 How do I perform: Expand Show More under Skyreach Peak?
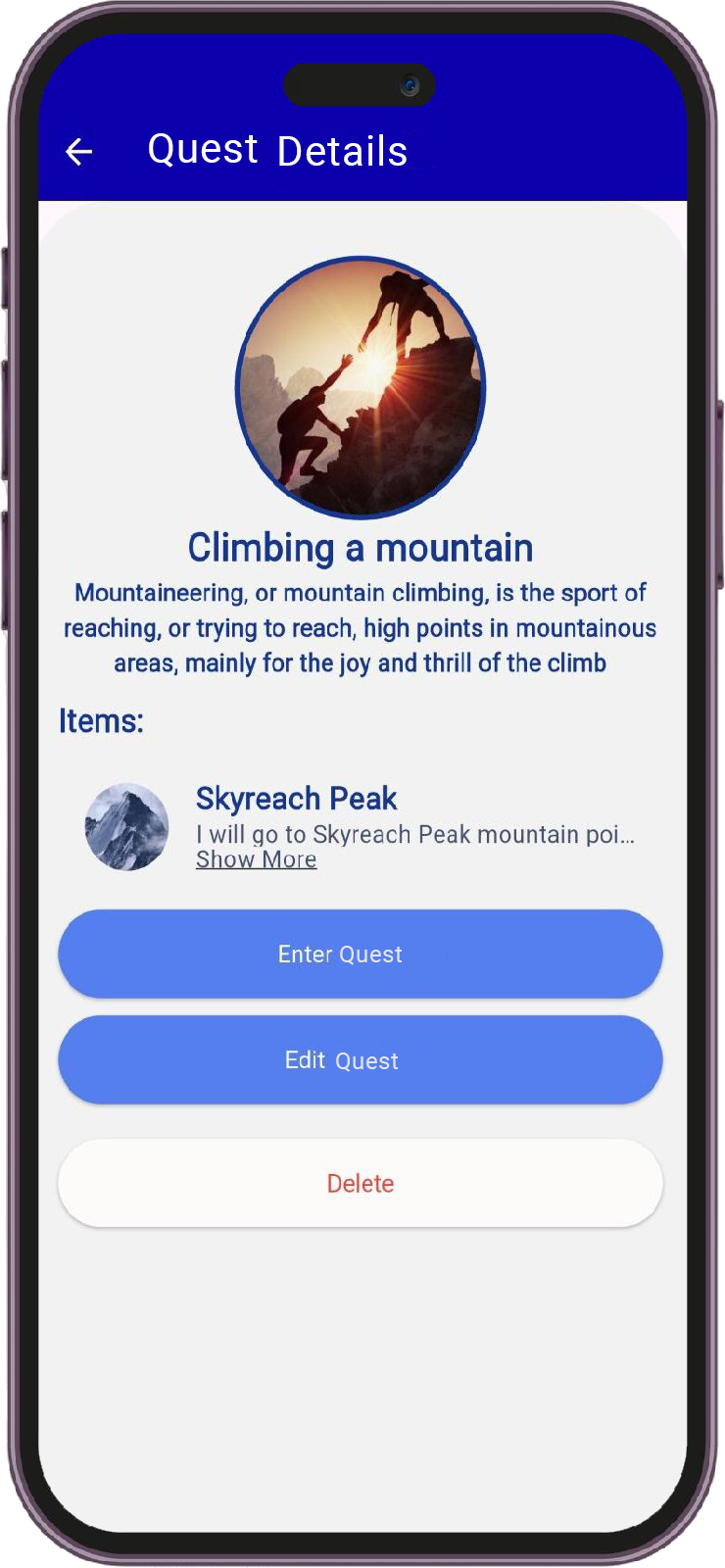[x=256, y=859]
